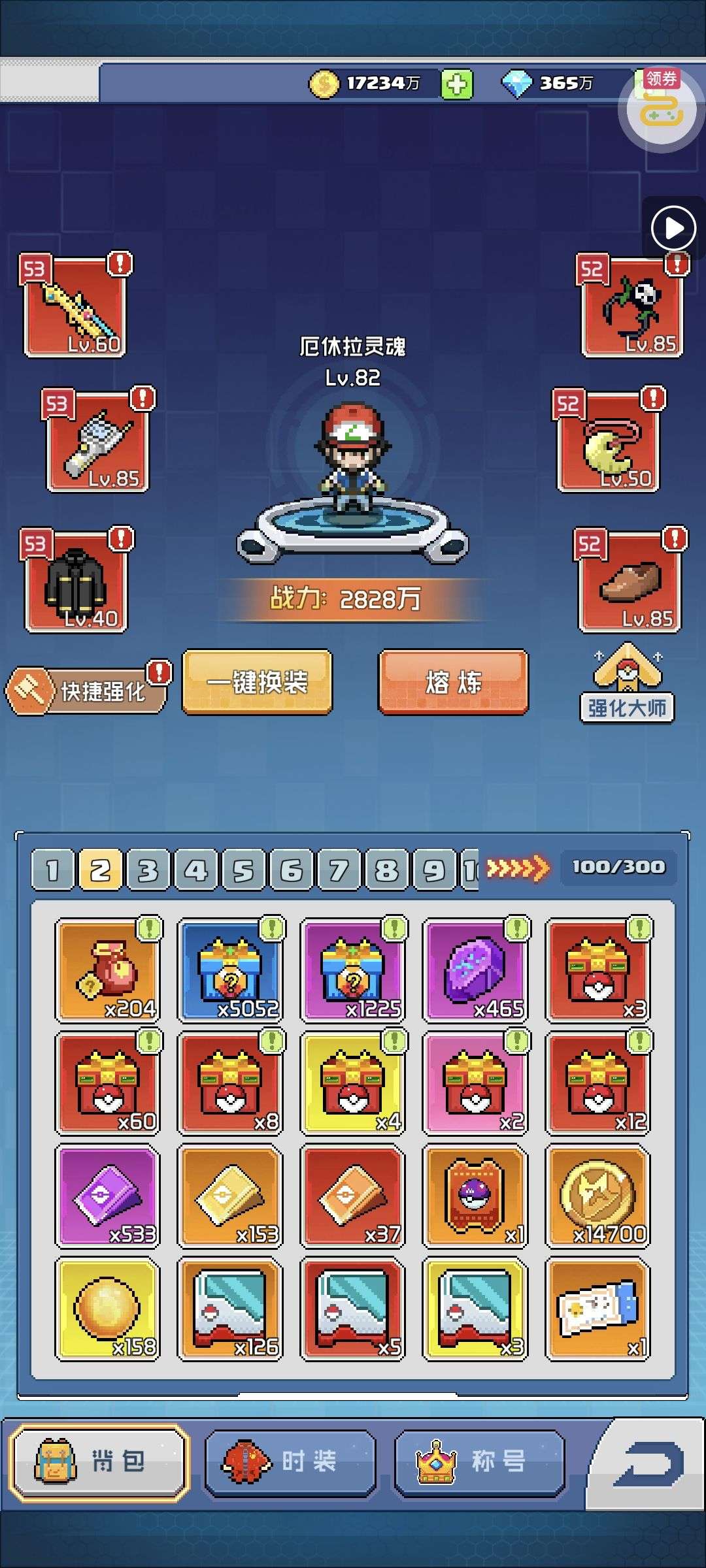The width and height of the screenshot is (706, 1568).
Task: Open the 熔炼 smelting button
Action: 453,682
